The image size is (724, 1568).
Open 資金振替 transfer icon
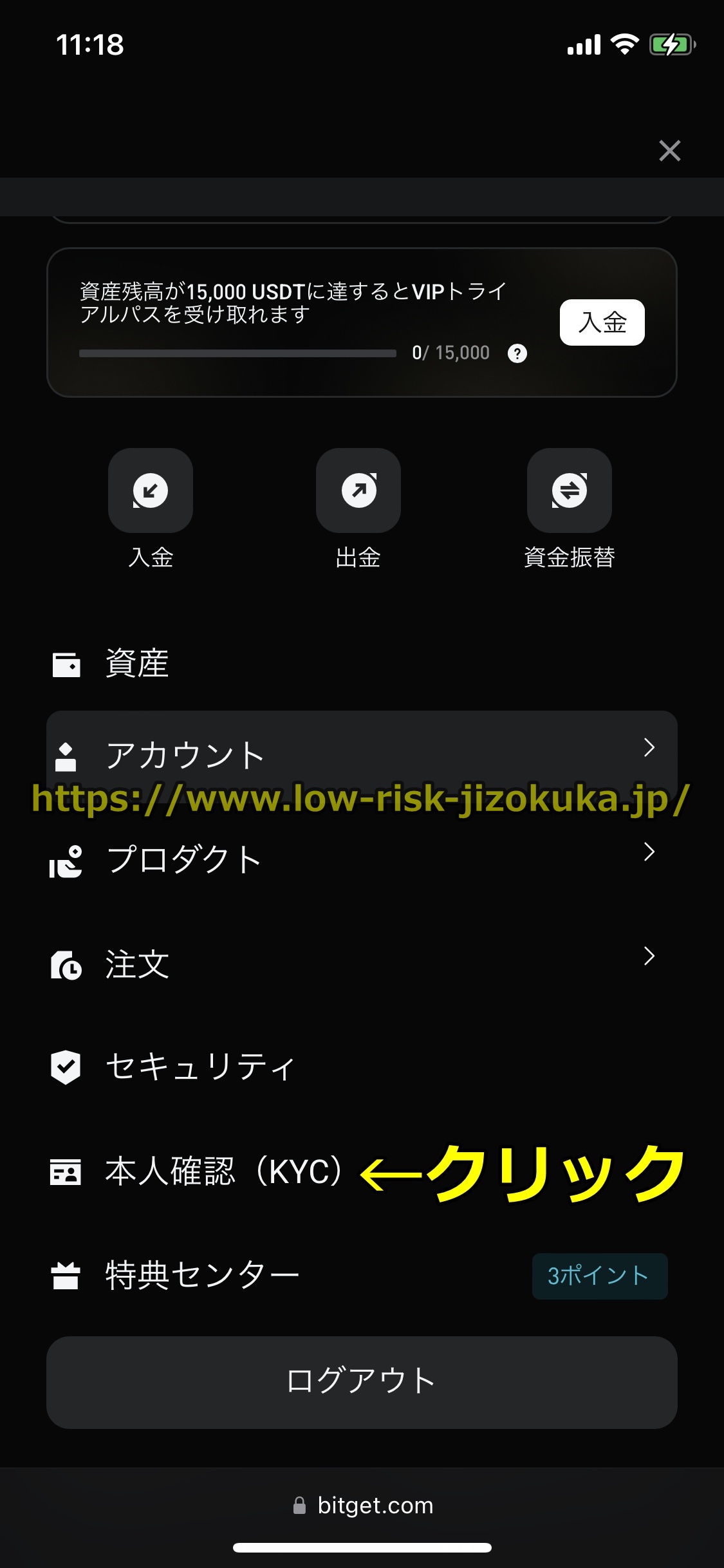pyautogui.click(x=569, y=490)
